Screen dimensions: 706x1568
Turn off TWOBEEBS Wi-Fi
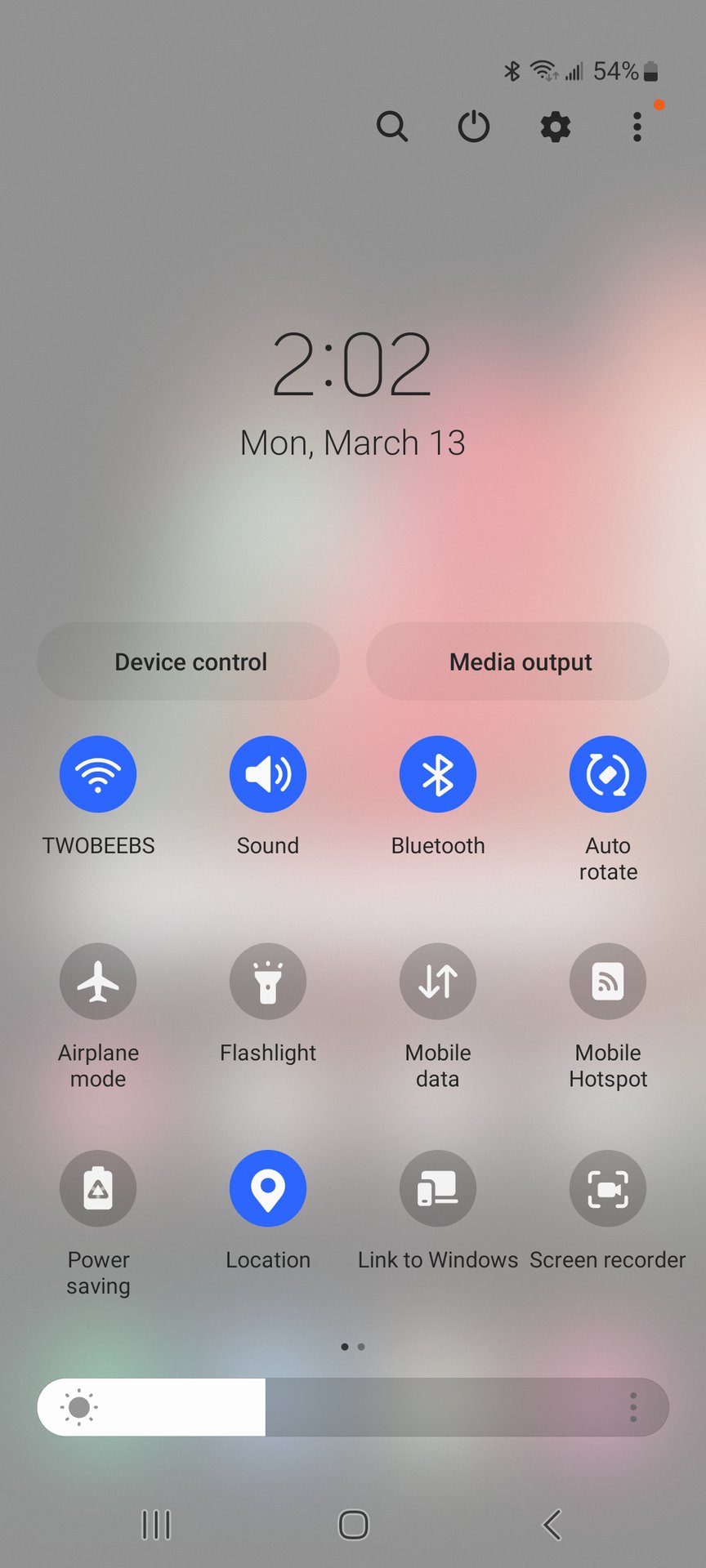click(98, 774)
